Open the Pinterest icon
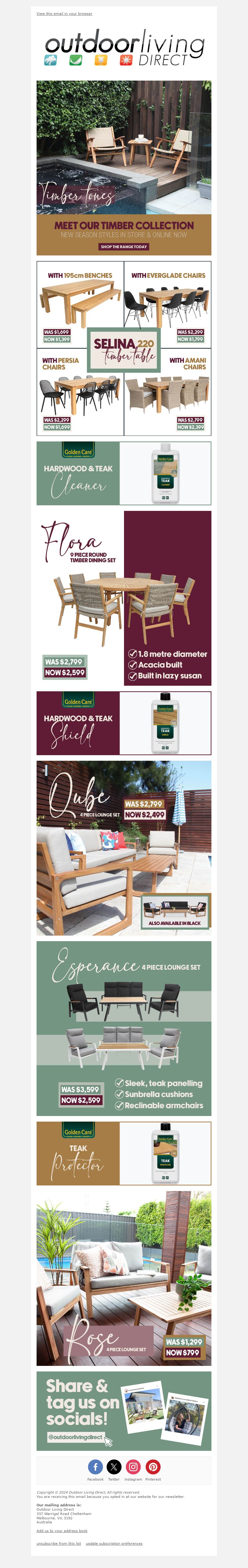 tap(153, 1466)
